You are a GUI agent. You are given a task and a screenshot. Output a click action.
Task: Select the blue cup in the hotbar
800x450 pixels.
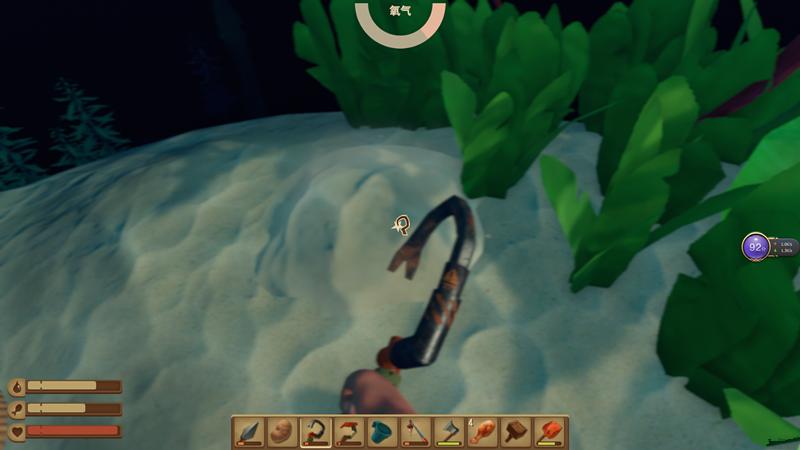[x=383, y=432]
